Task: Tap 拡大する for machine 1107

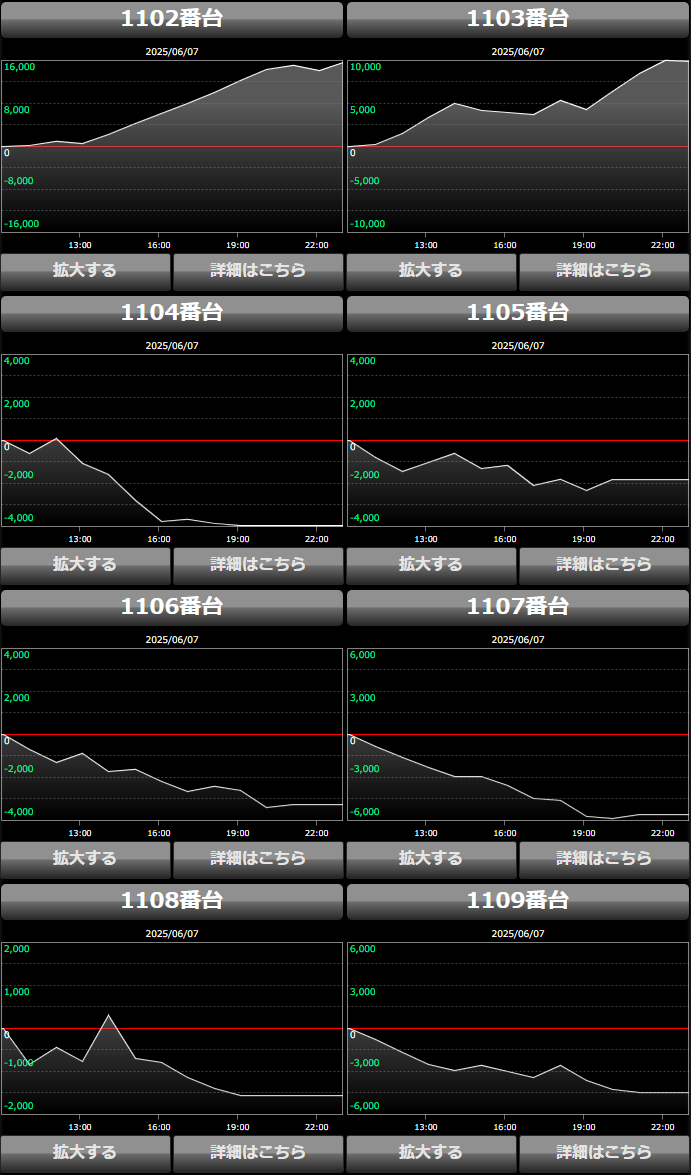Action: [431, 858]
